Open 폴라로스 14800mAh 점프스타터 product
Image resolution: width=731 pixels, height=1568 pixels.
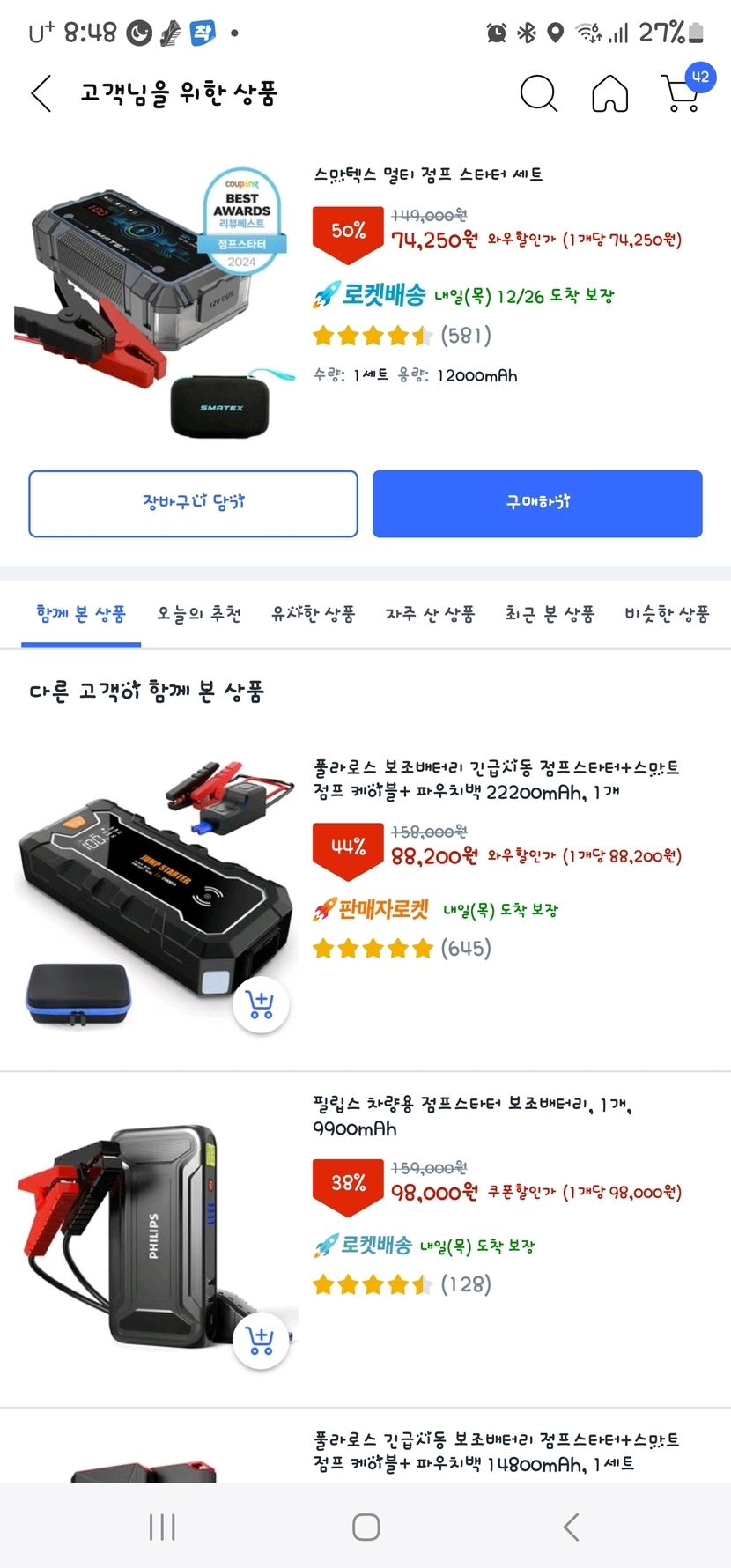click(x=496, y=1452)
